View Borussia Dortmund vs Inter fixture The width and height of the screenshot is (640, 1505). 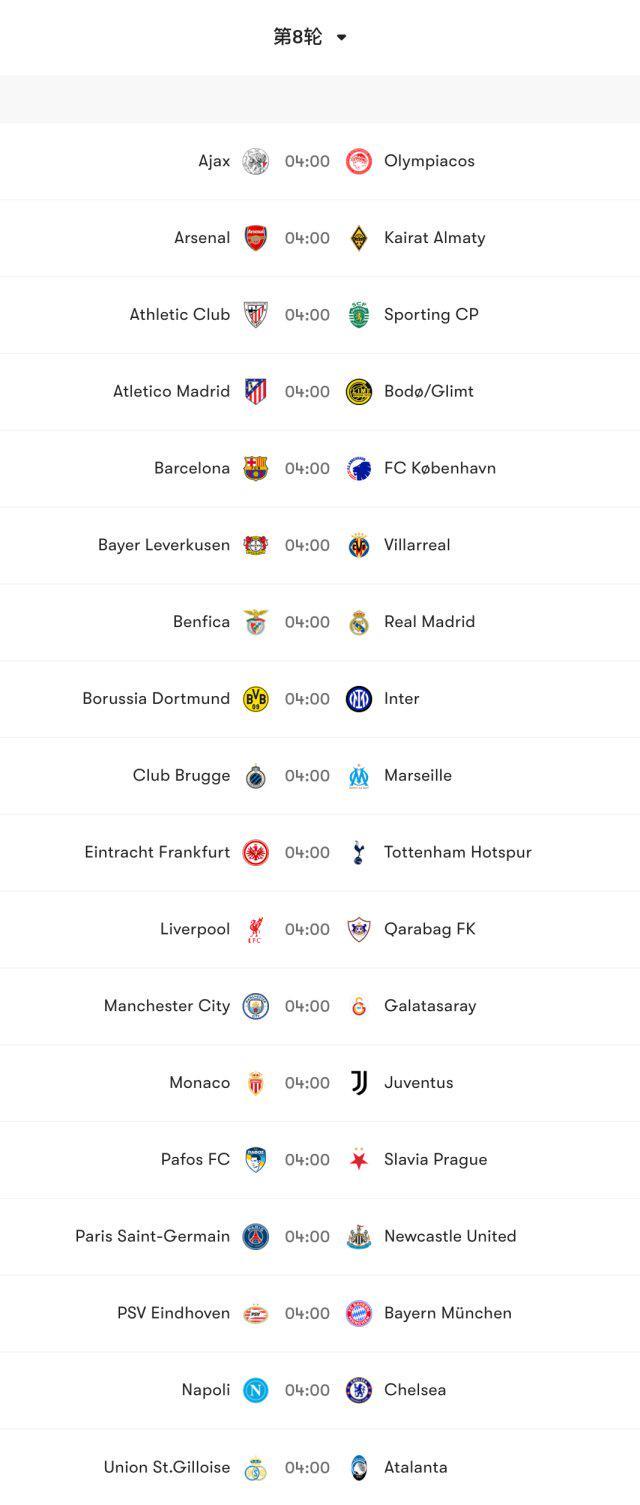(307, 699)
